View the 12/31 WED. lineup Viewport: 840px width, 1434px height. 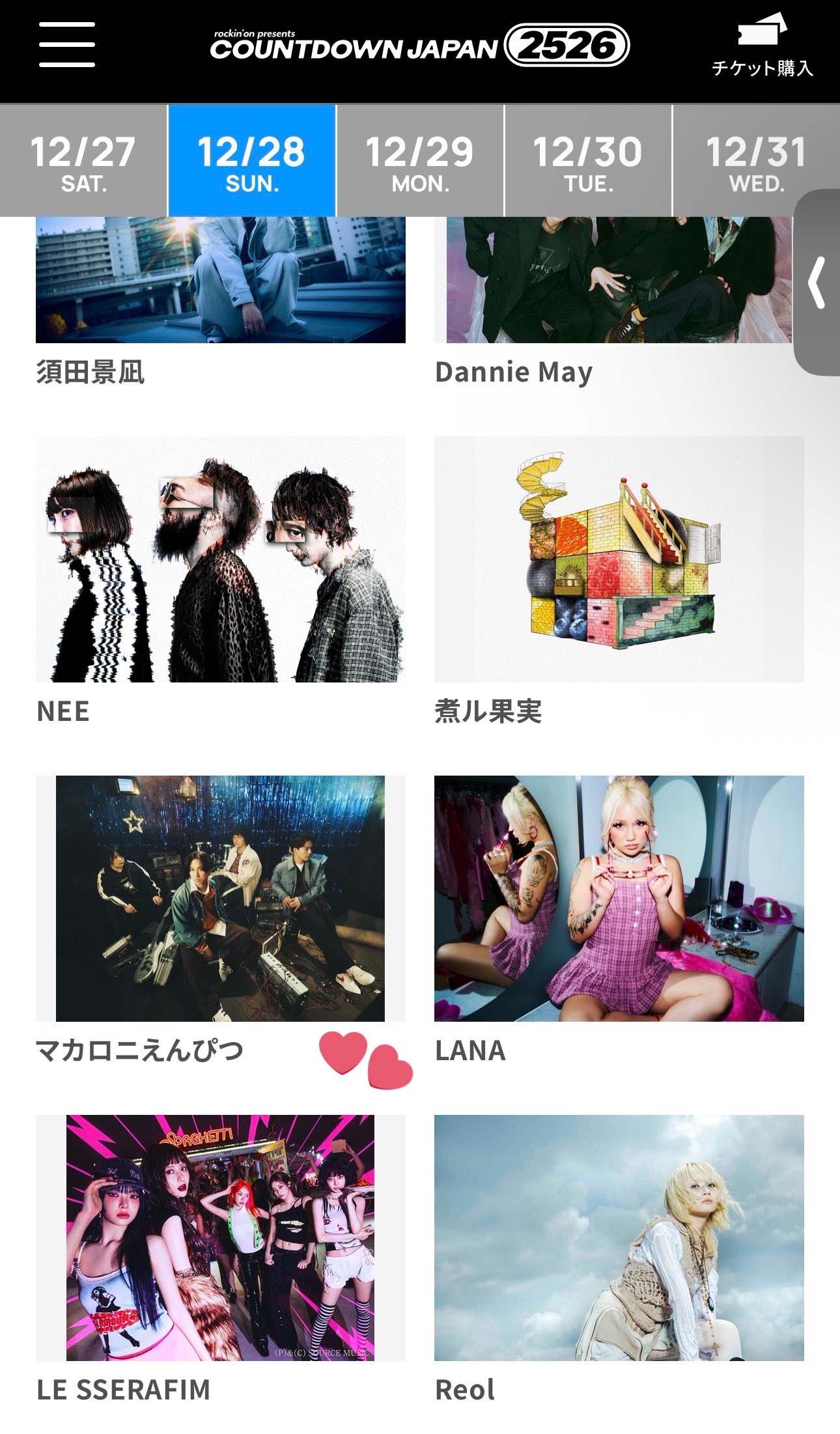coord(755,162)
